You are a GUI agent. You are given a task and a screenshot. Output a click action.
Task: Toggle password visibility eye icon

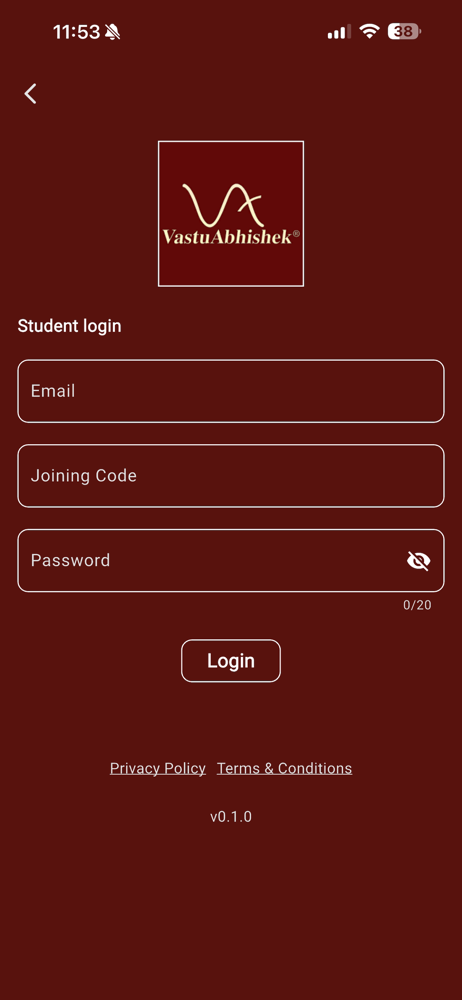[x=419, y=561]
